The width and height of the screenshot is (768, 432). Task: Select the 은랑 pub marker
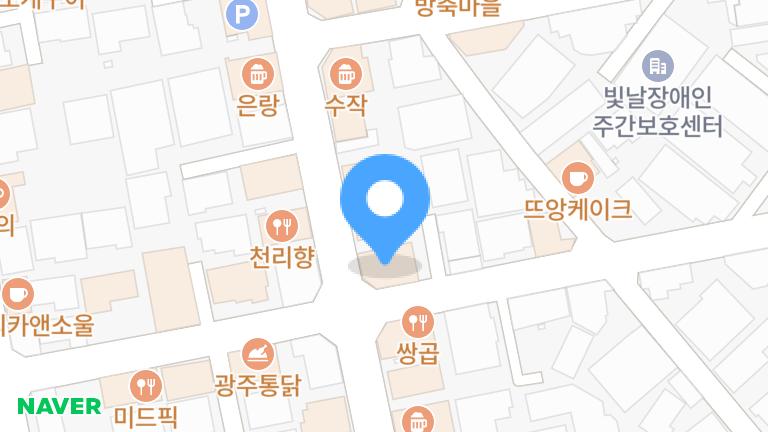(x=259, y=73)
